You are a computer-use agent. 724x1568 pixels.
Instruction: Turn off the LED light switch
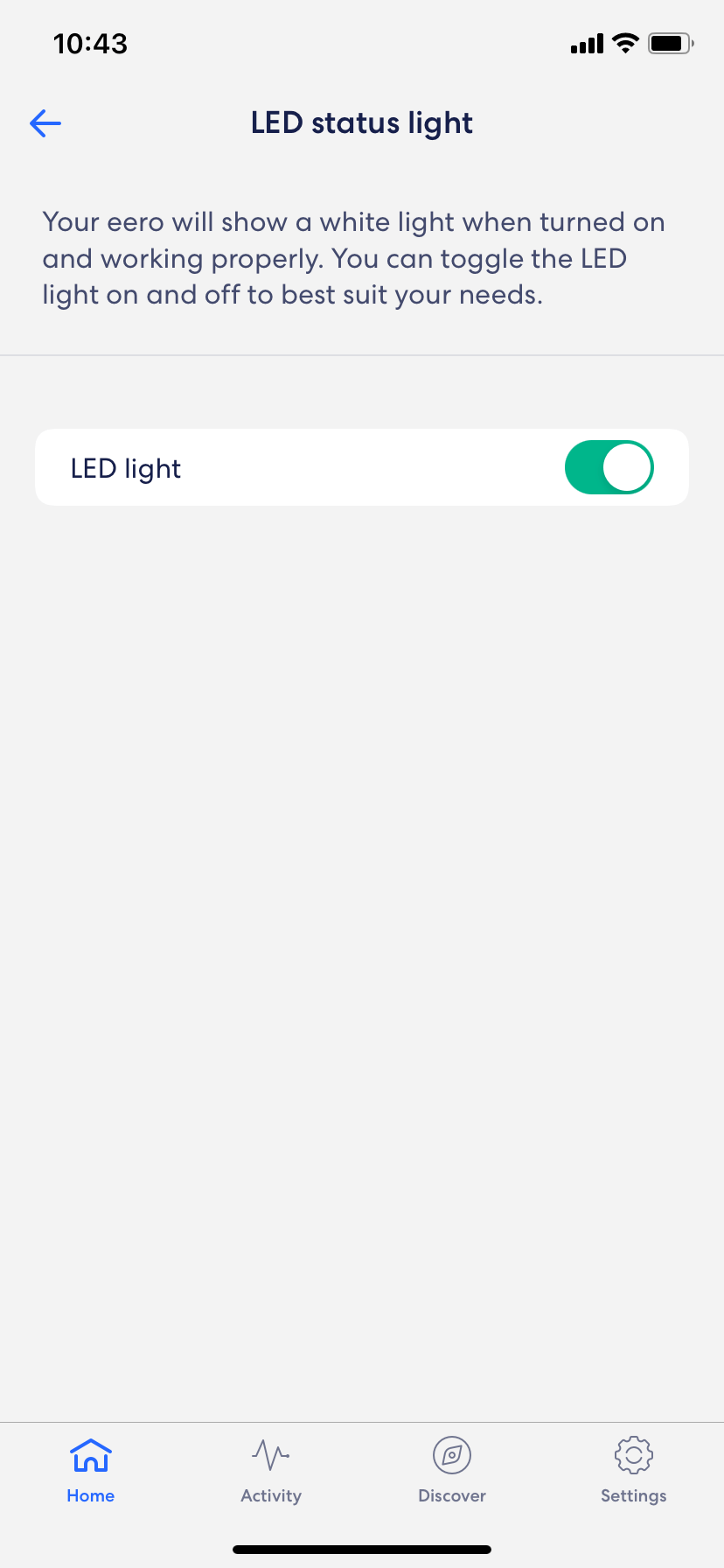[x=609, y=467]
